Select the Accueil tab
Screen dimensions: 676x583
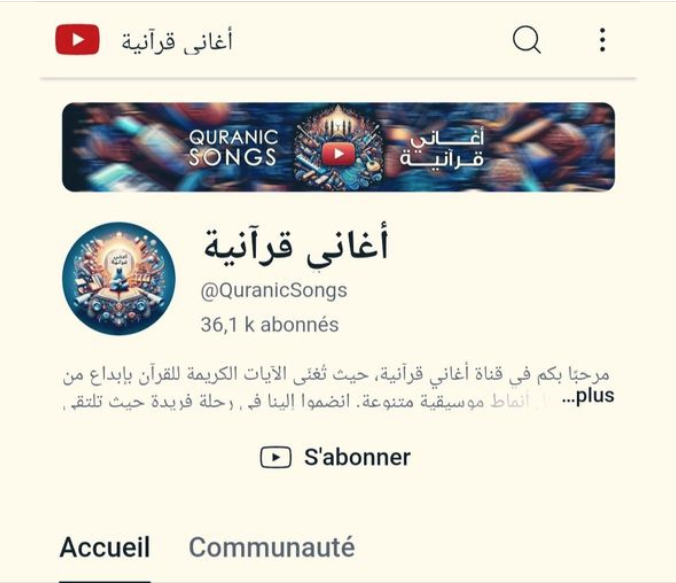pyautogui.click(x=105, y=547)
